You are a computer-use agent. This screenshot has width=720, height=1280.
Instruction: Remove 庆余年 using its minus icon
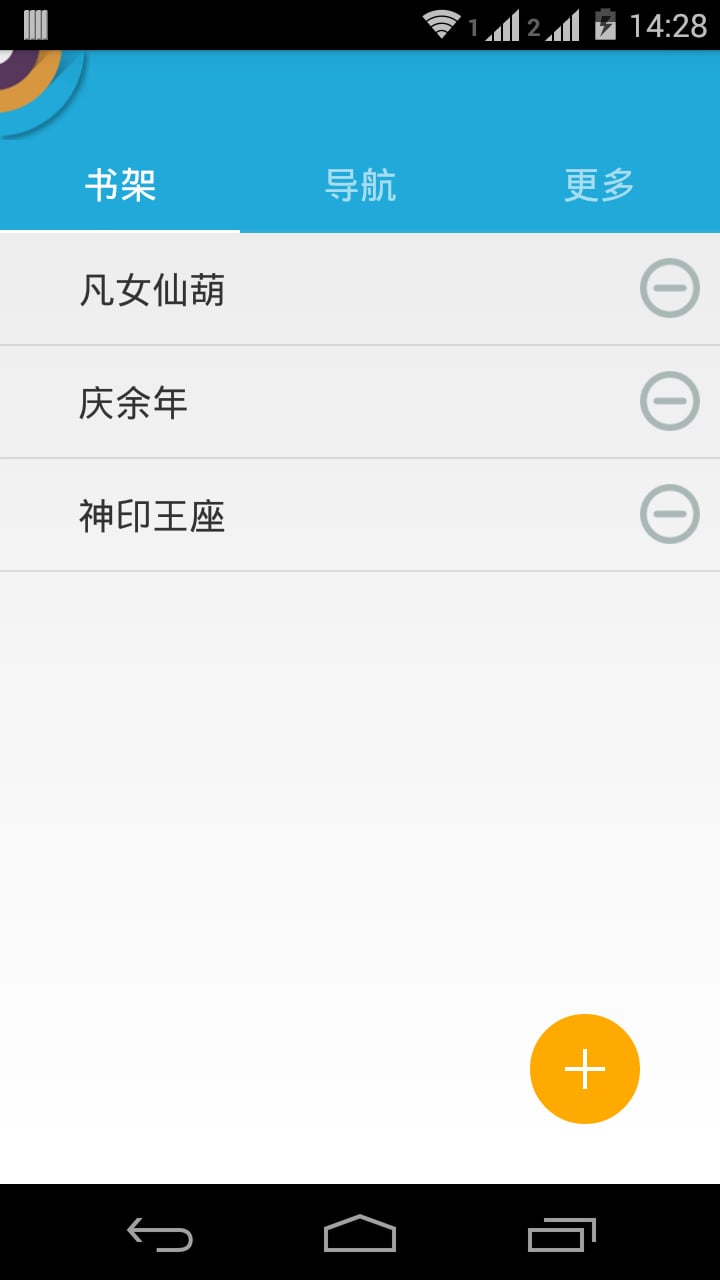pos(669,401)
